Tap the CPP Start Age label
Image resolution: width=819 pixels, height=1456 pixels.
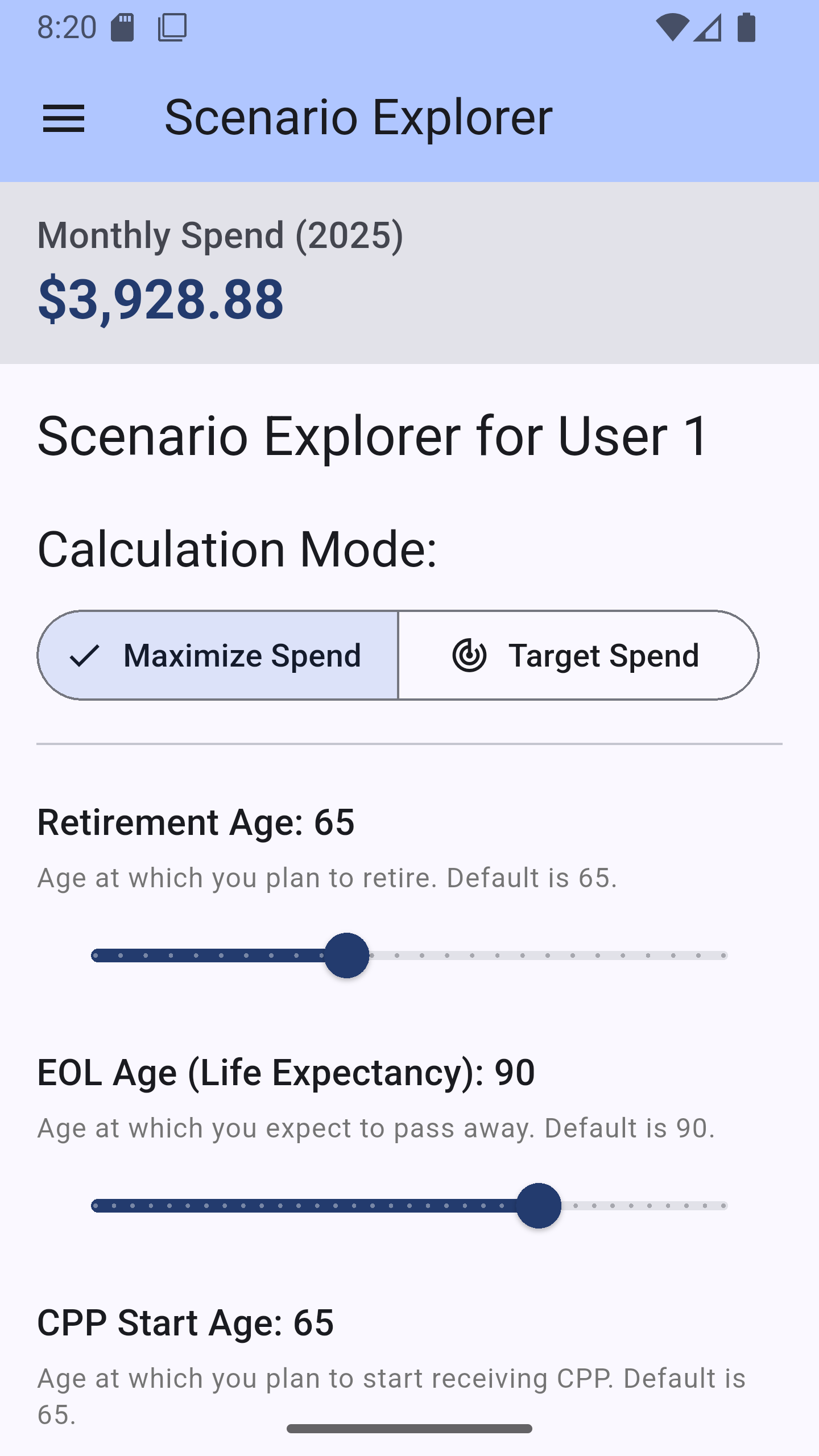point(185,1323)
